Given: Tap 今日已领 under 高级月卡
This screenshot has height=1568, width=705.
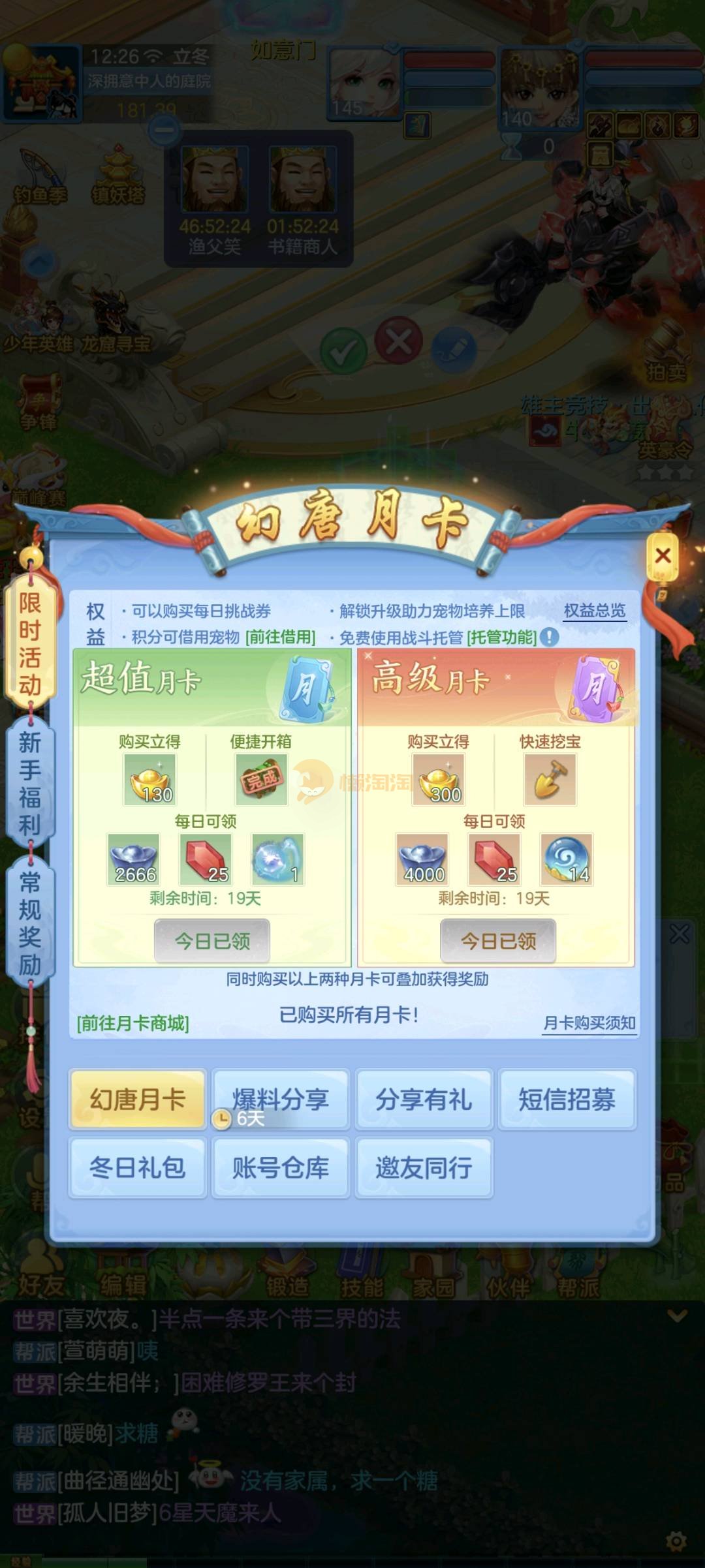Looking at the screenshot, I should pyautogui.click(x=498, y=940).
